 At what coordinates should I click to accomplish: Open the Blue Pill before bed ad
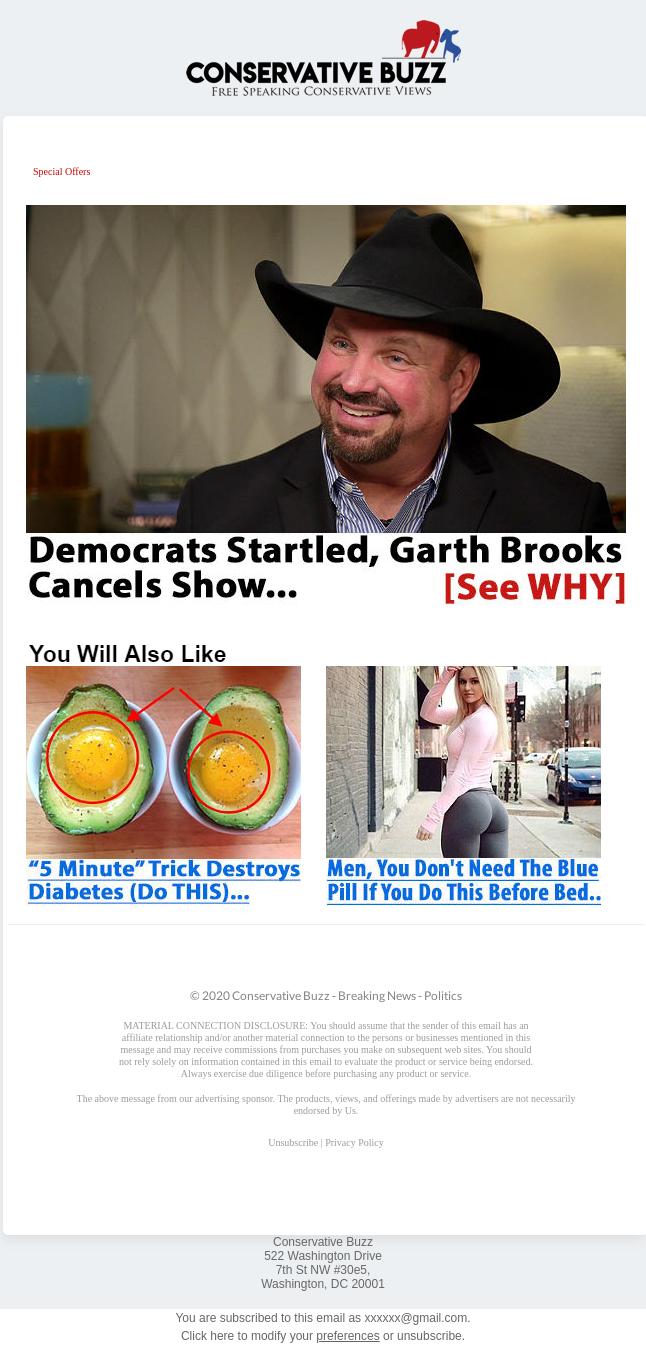[x=463, y=785]
